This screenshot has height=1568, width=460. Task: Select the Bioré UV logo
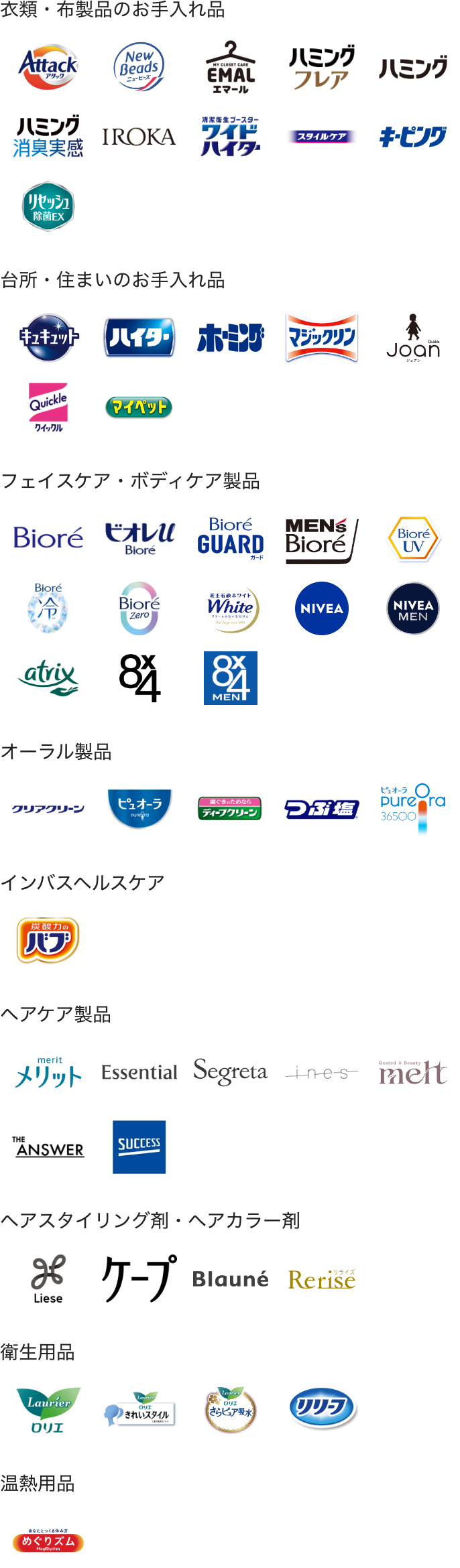[413, 539]
